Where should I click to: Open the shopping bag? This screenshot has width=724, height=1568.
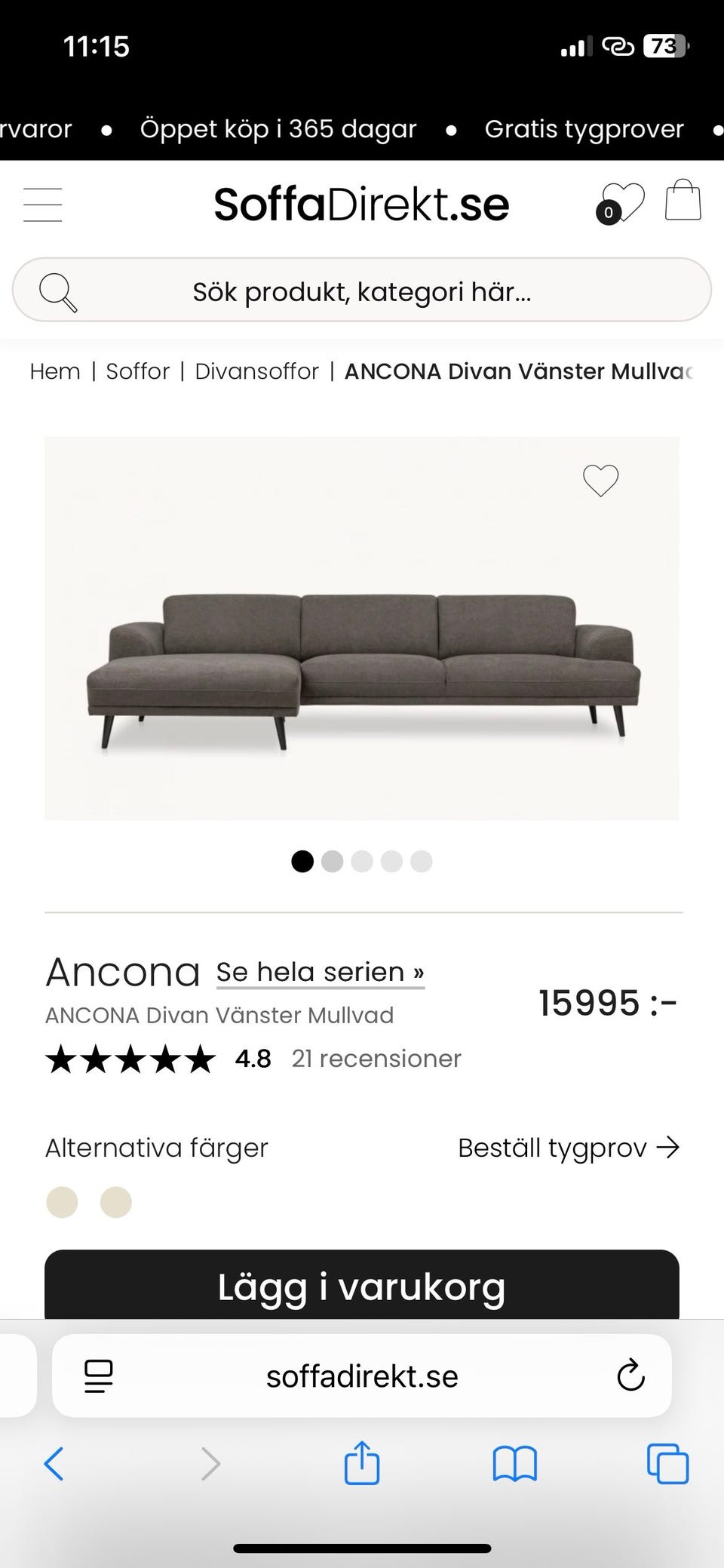pos(683,201)
